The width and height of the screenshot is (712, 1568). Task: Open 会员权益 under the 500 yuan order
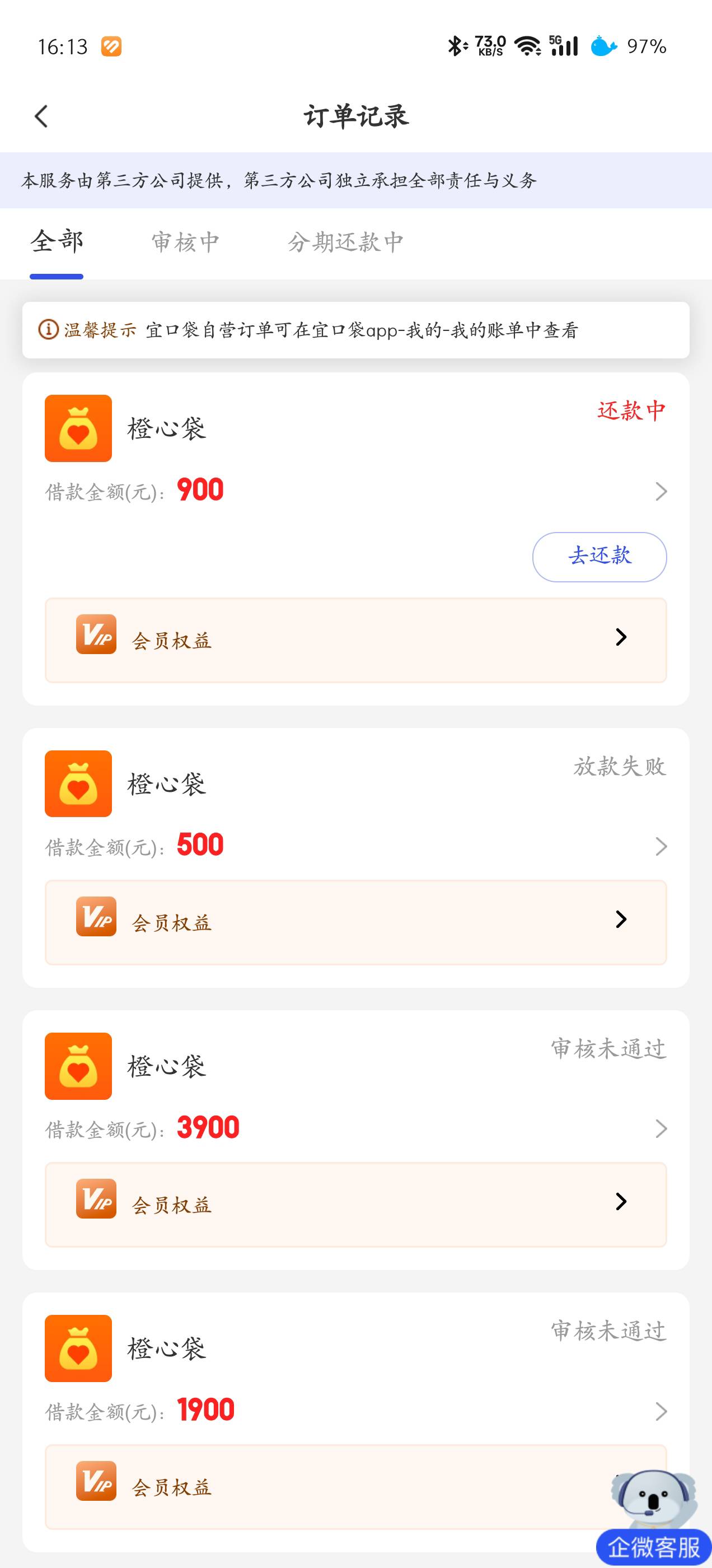click(356, 922)
